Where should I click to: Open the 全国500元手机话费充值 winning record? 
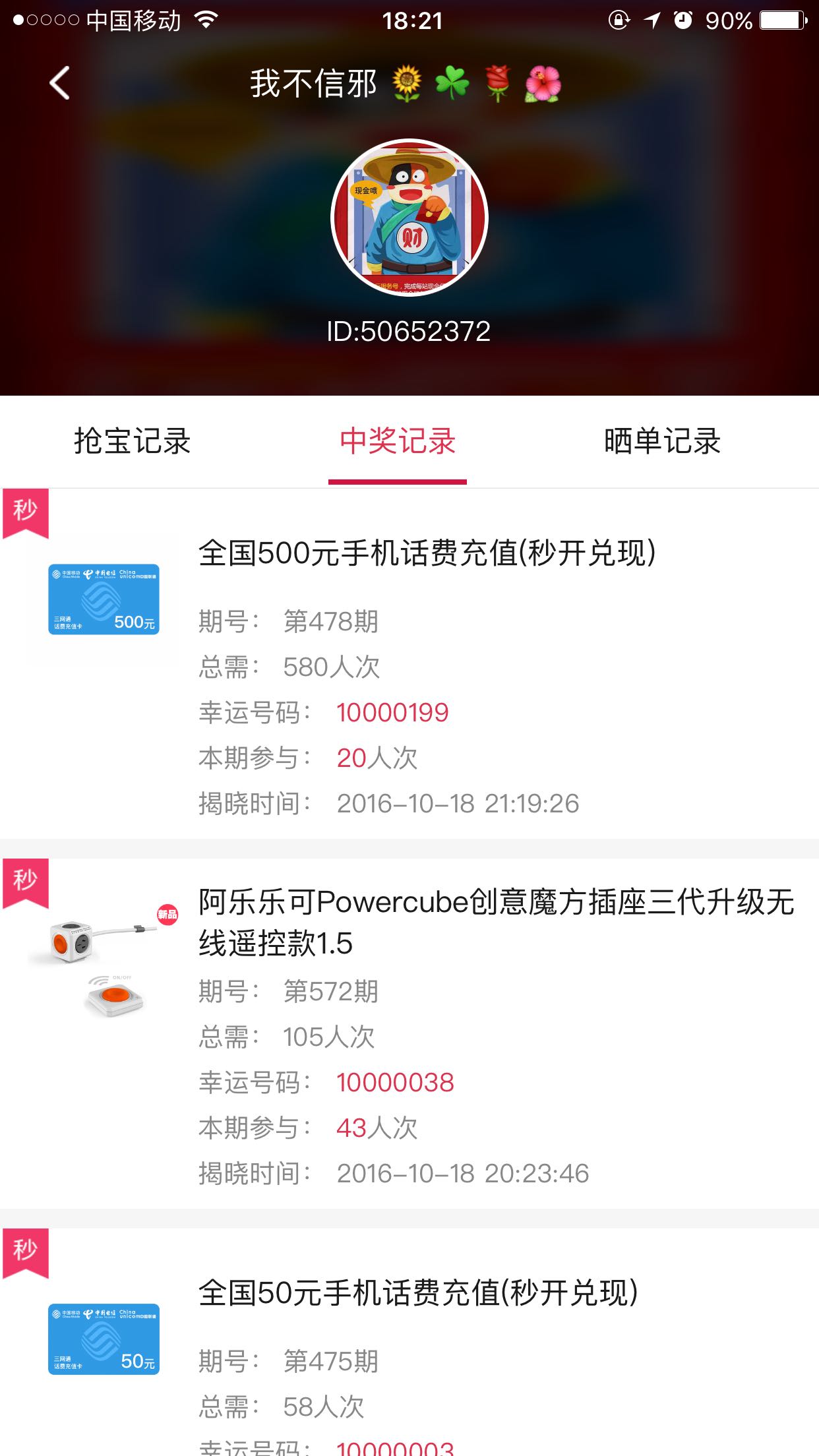point(409,664)
